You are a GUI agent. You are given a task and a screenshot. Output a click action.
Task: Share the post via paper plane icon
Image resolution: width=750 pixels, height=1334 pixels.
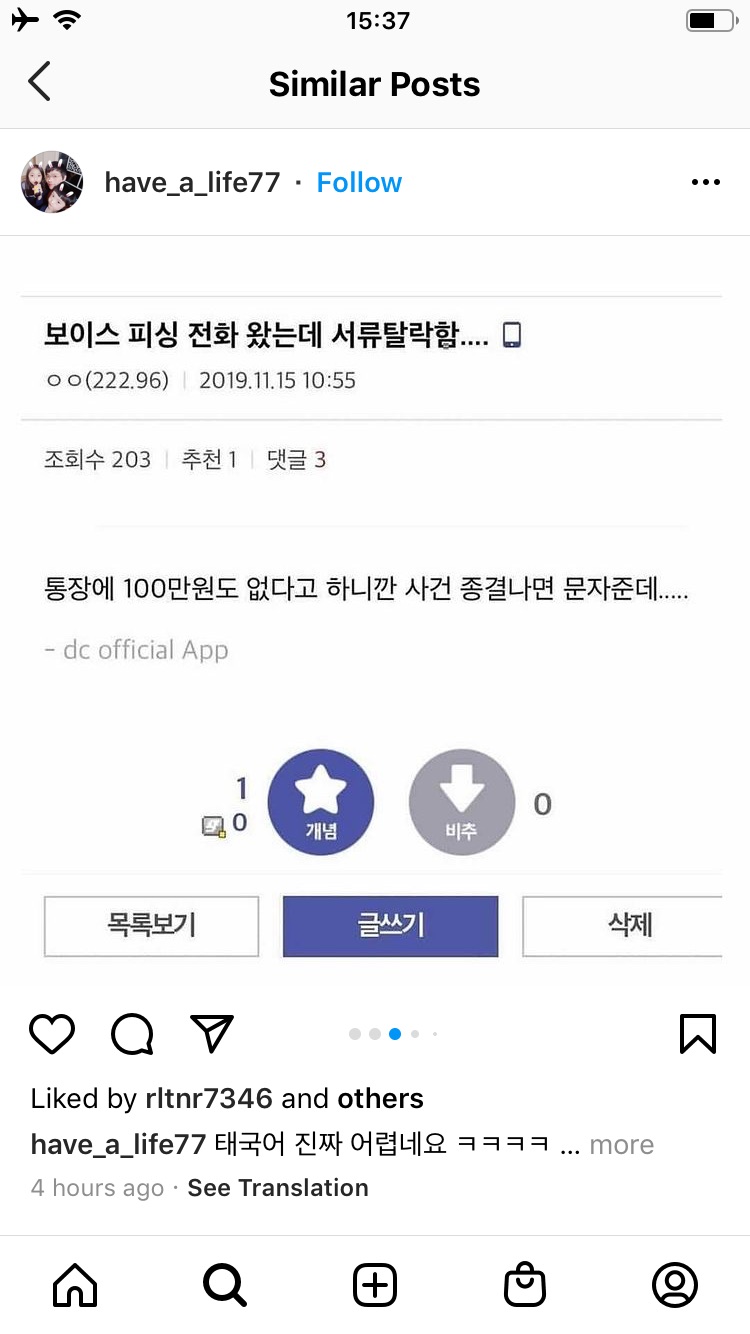coord(211,1034)
